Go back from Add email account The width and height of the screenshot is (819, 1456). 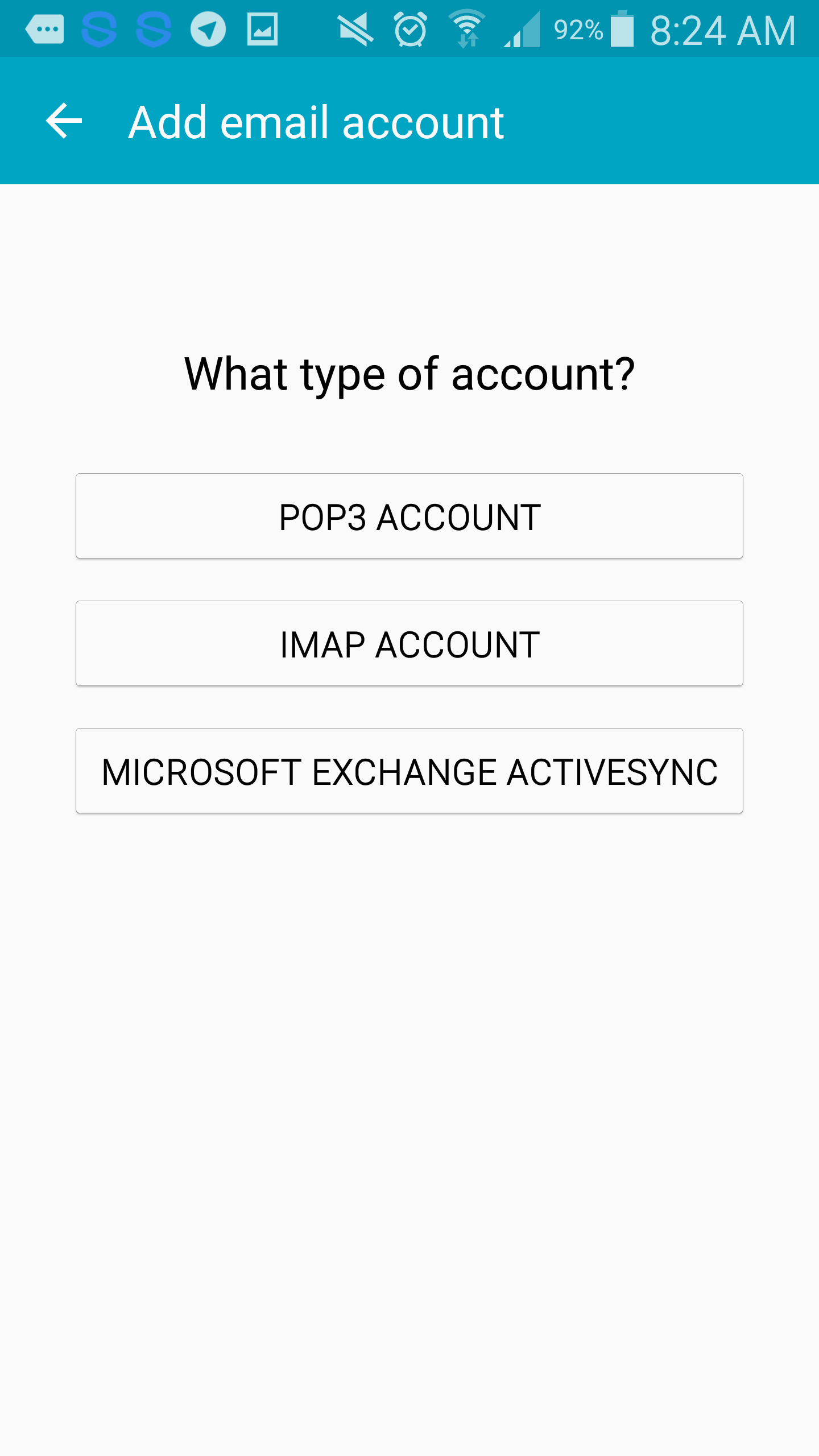(x=64, y=121)
